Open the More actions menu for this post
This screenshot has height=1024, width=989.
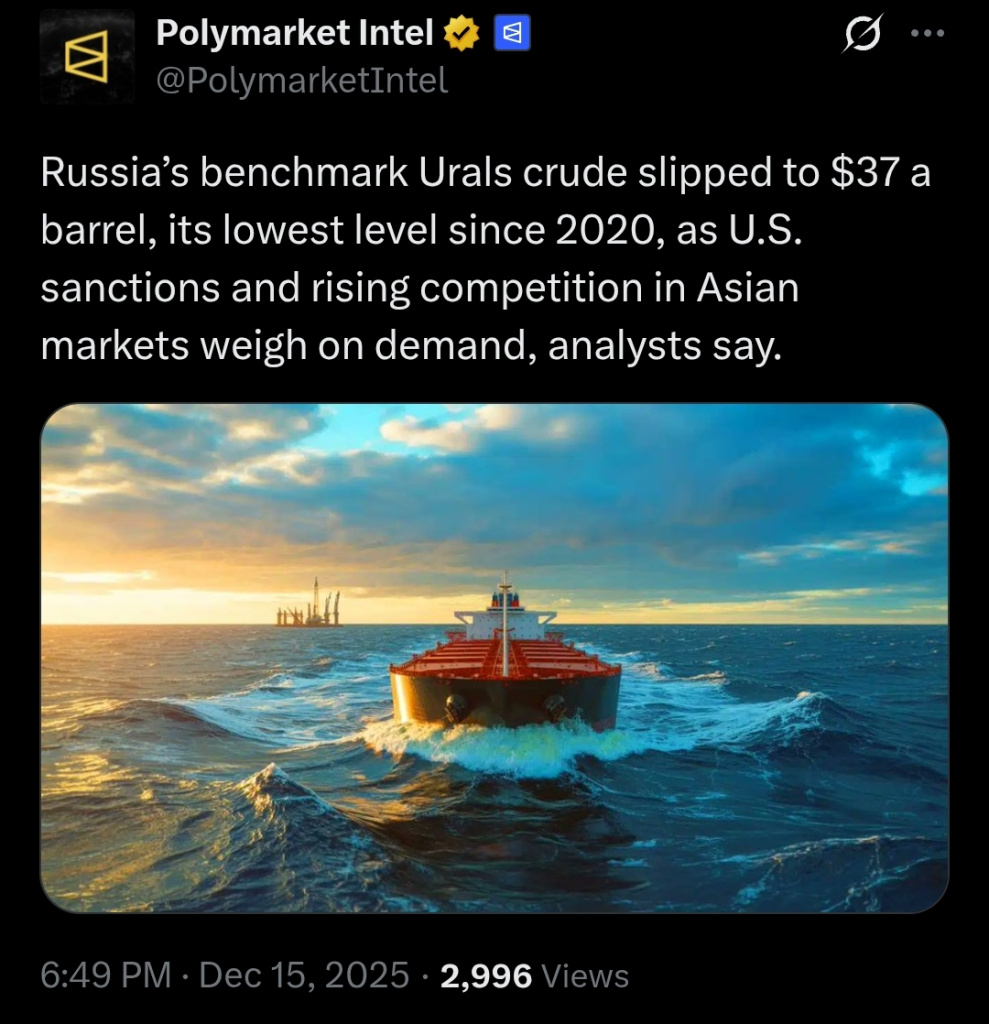(x=928, y=33)
